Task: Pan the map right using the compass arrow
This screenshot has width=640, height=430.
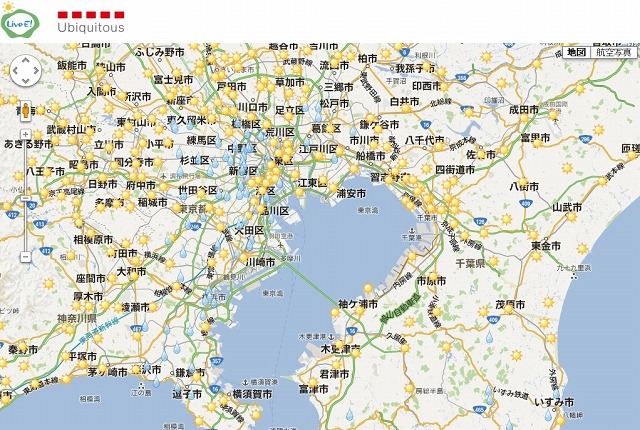Action: point(38,69)
